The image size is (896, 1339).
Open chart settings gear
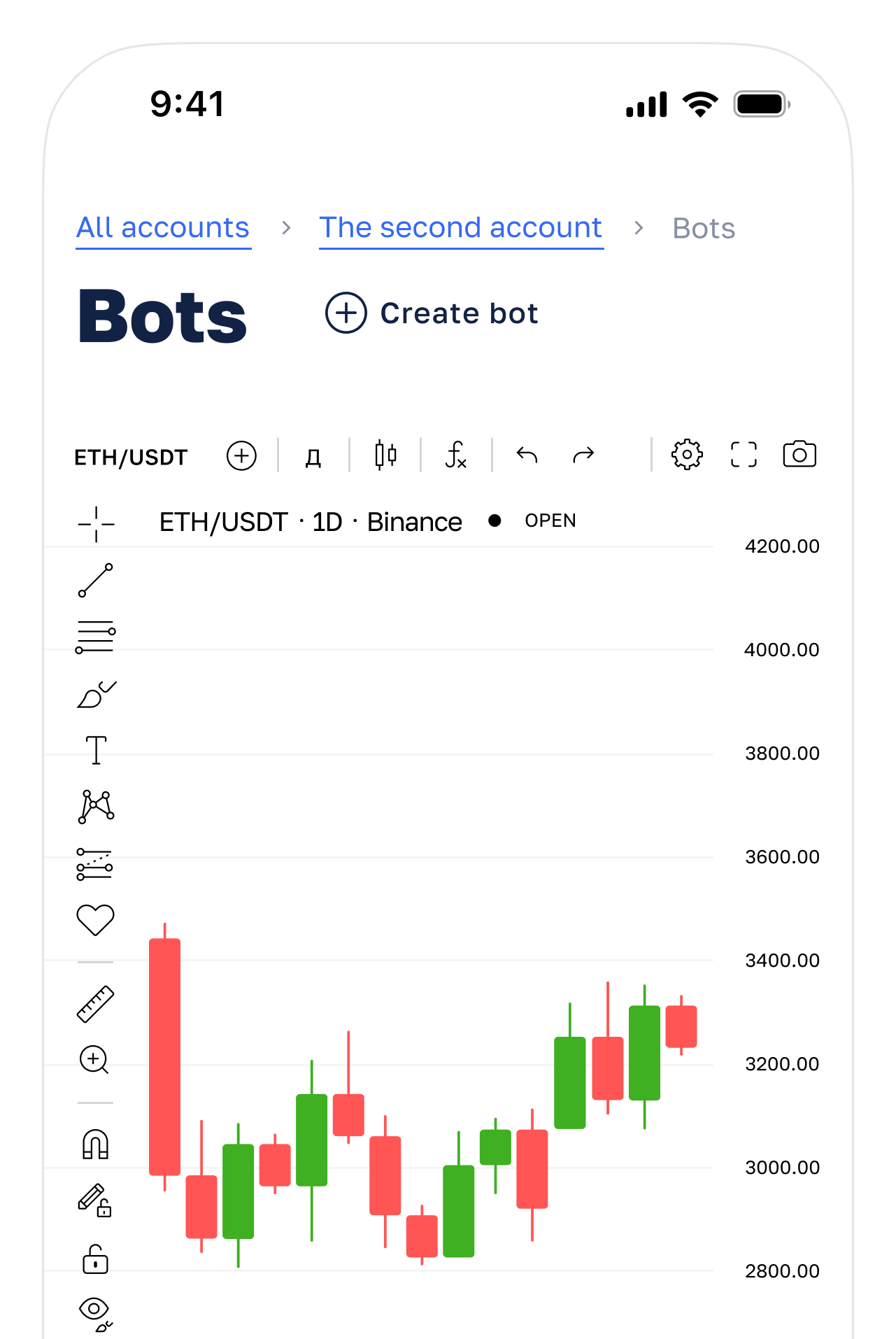tap(687, 455)
